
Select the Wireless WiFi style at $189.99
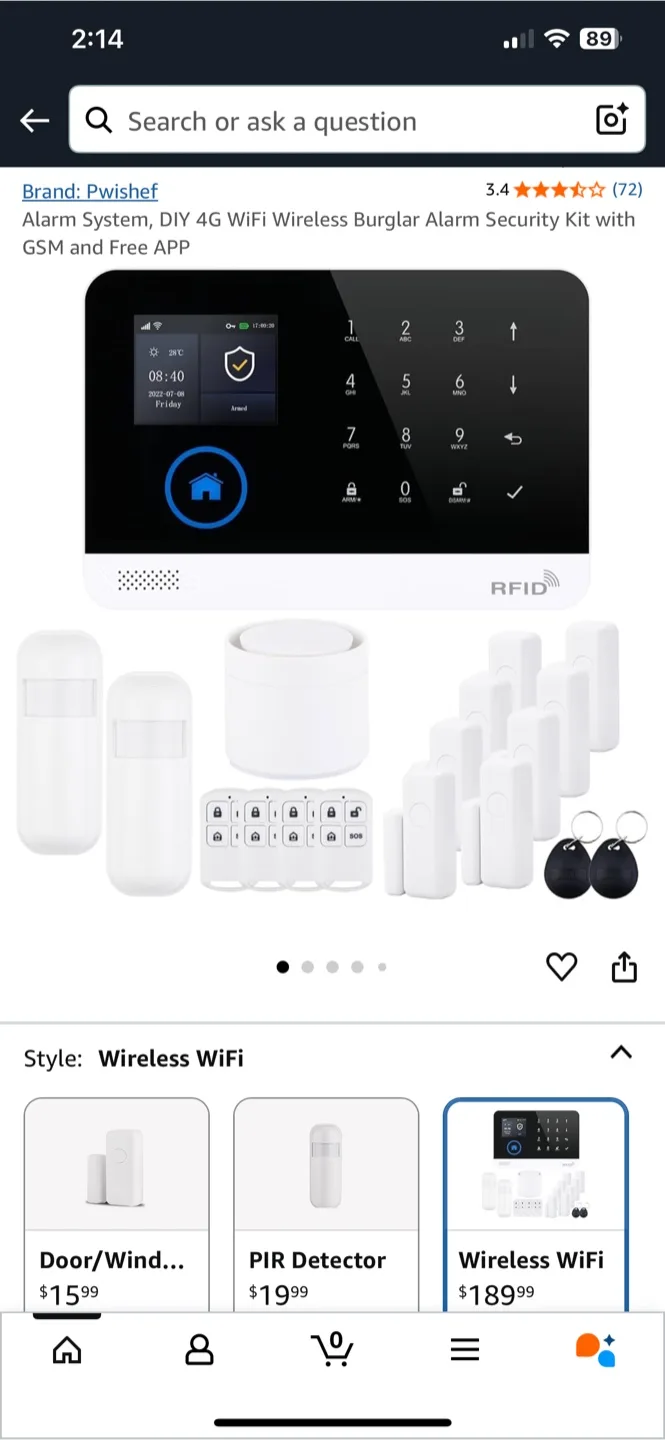(535, 1204)
